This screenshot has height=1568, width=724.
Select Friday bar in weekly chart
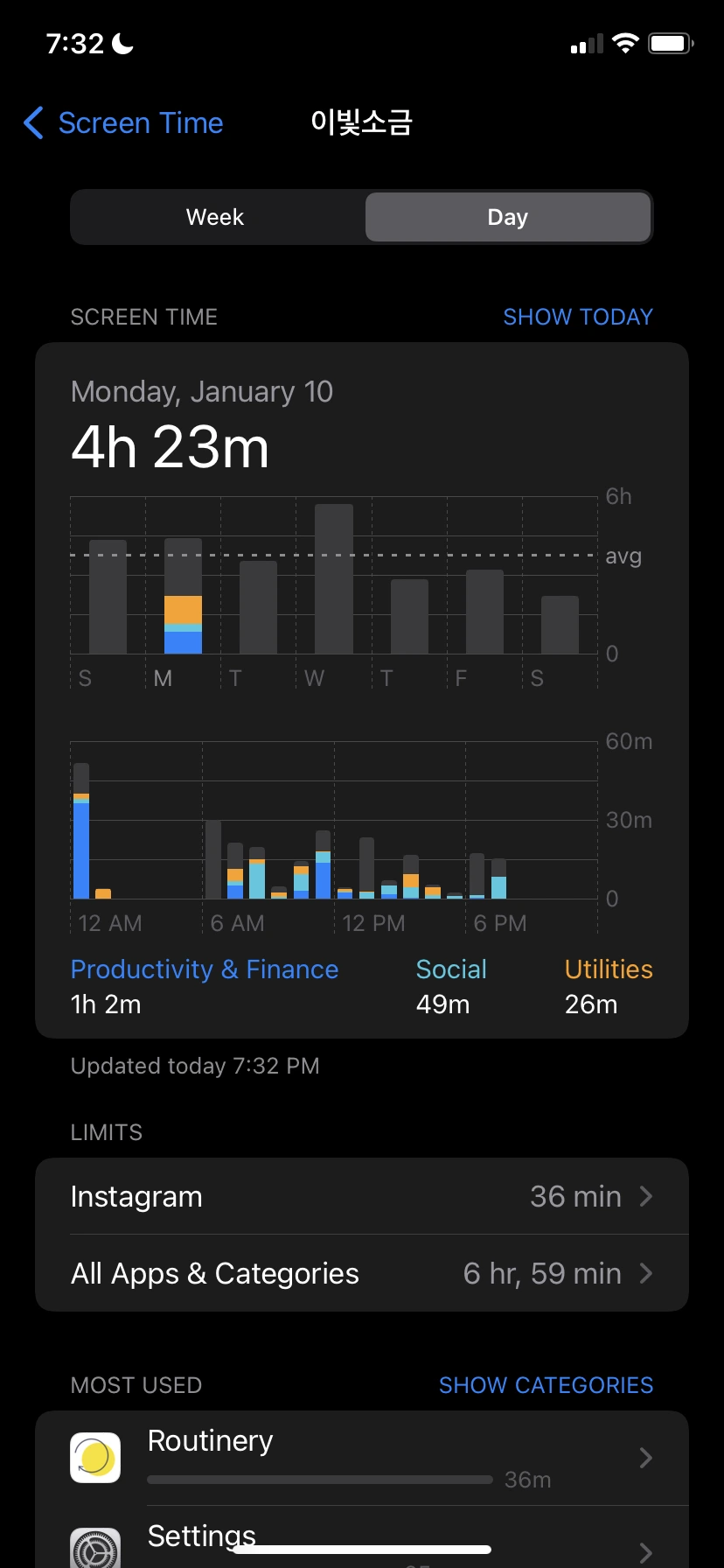click(x=484, y=612)
